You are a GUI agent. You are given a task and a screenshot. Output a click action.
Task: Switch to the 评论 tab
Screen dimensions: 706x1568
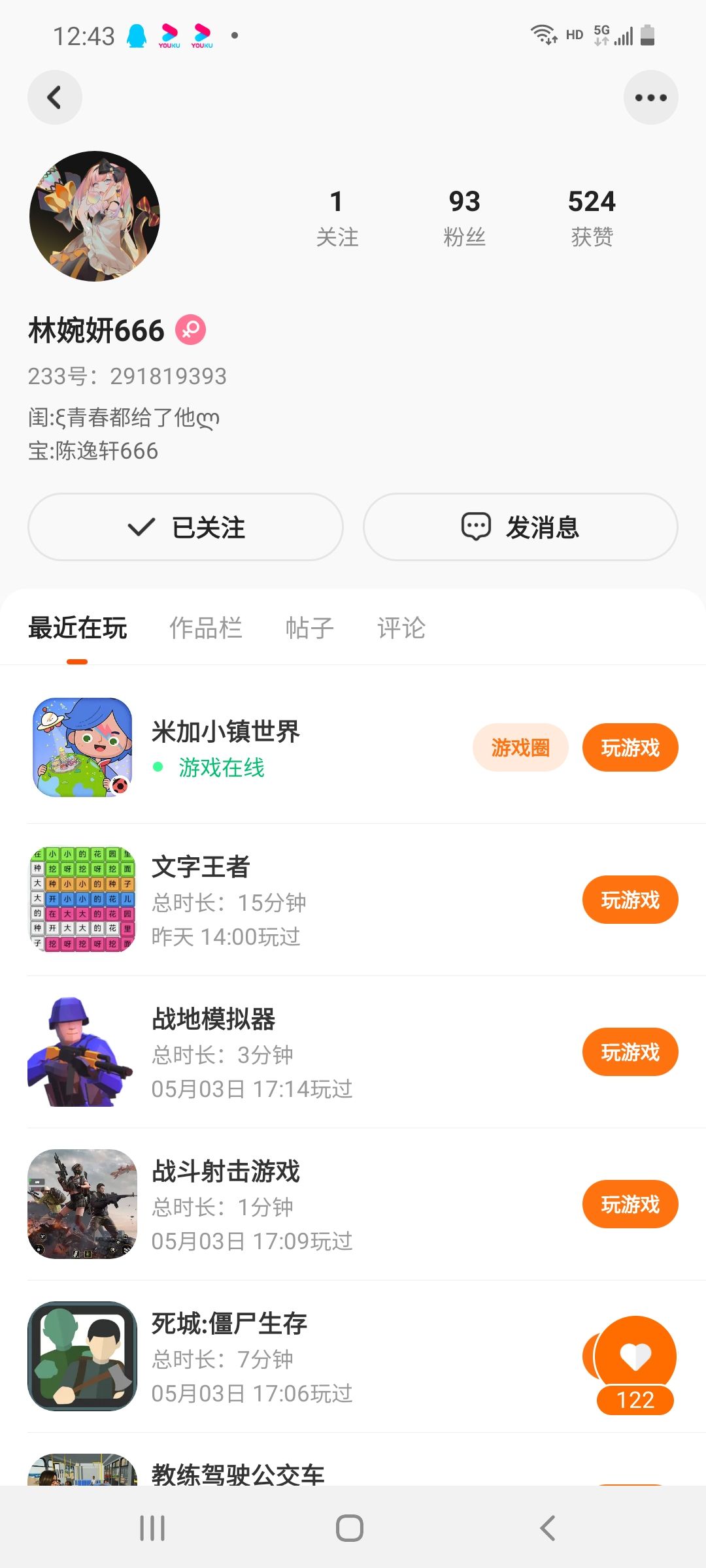click(x=401, y=628)
